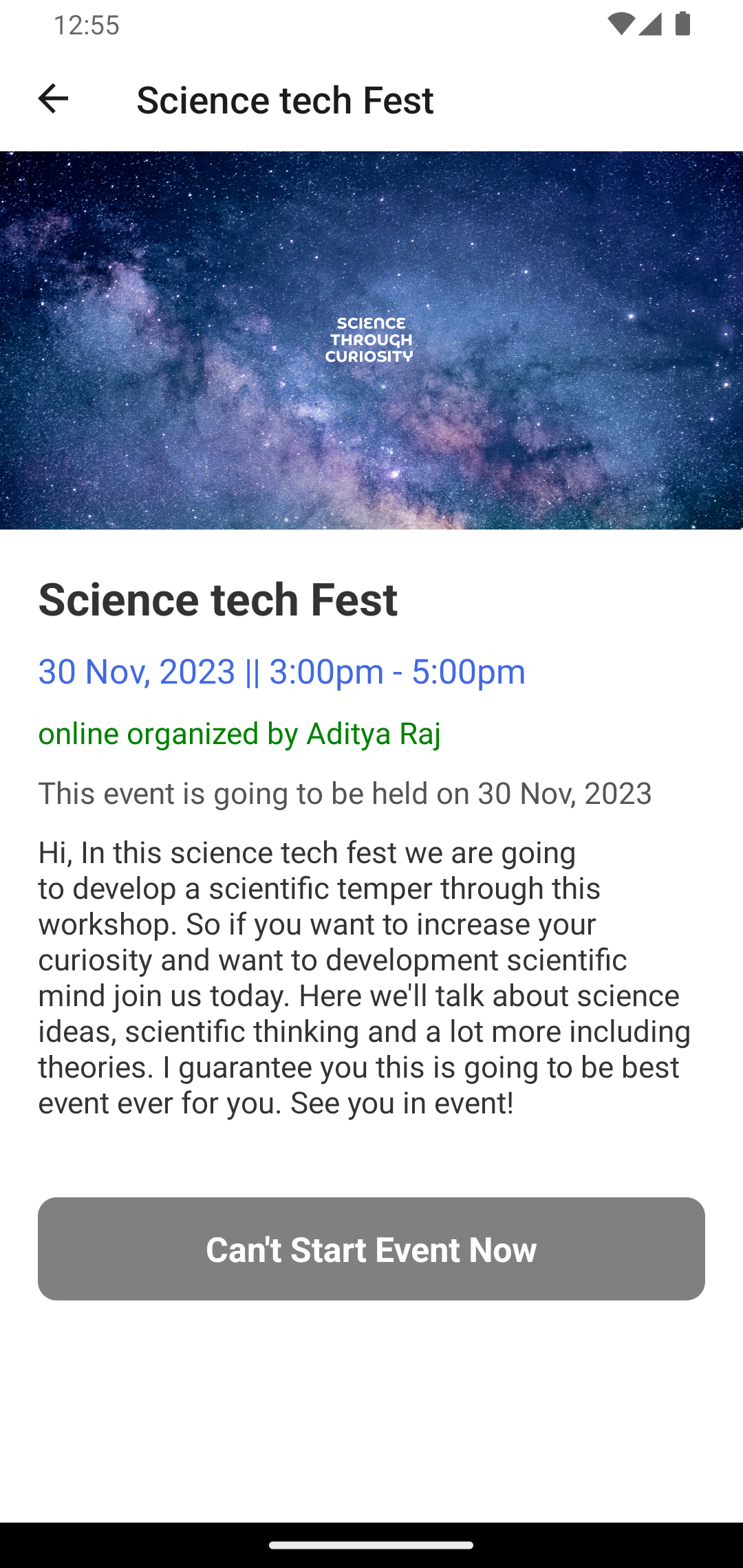Go back using the top-left arrow

pos(53,99)
